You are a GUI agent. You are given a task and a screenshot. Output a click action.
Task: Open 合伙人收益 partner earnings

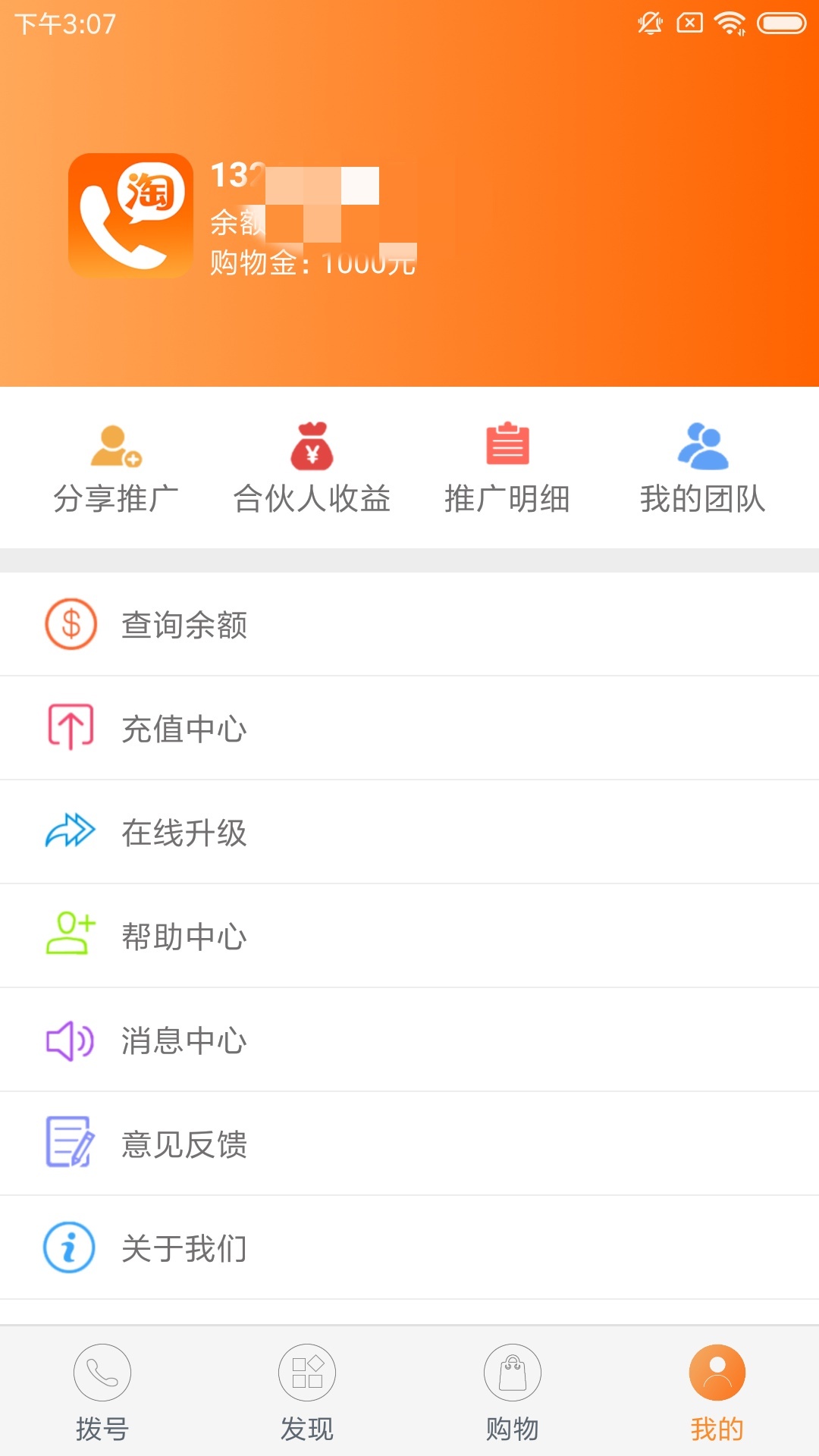[x=312, y=468]
